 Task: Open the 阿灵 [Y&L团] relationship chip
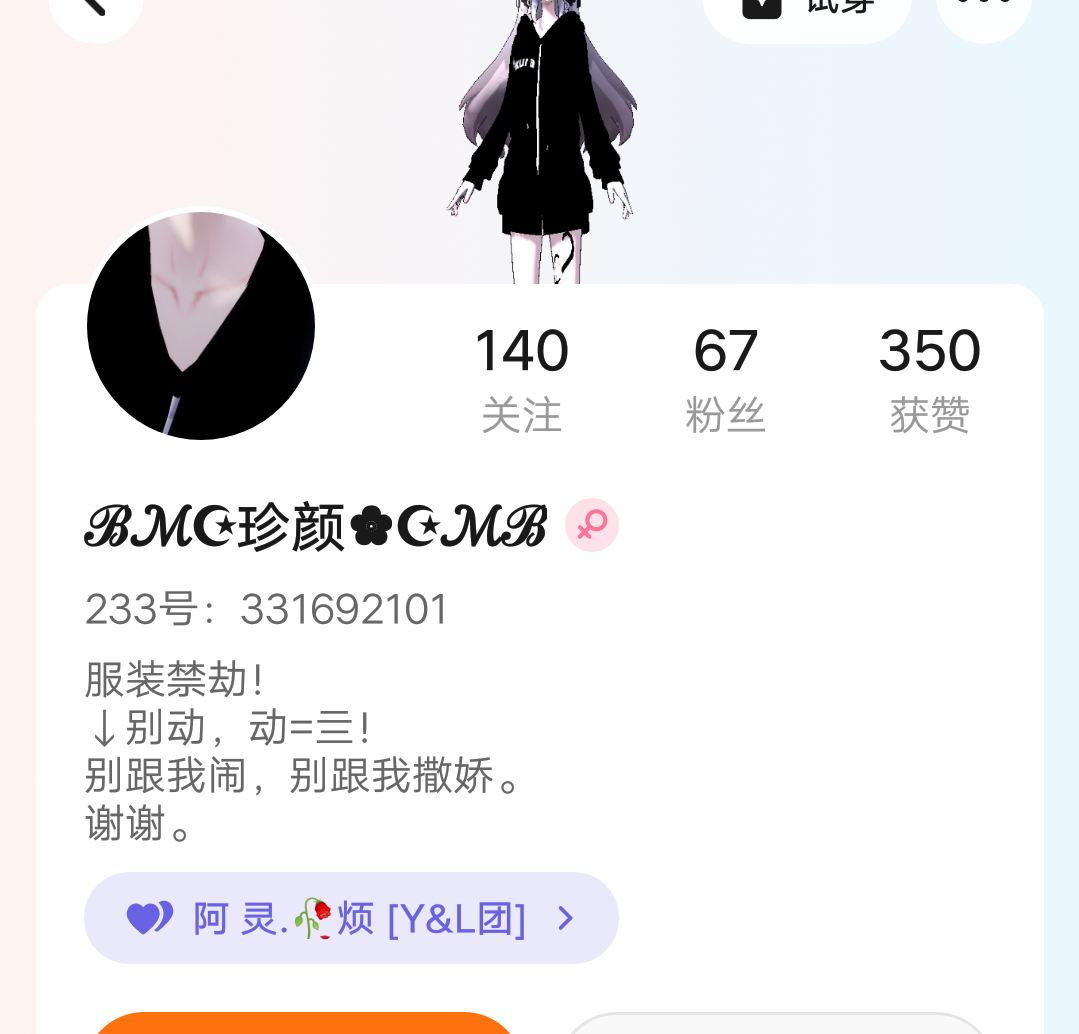click(351, 918)
